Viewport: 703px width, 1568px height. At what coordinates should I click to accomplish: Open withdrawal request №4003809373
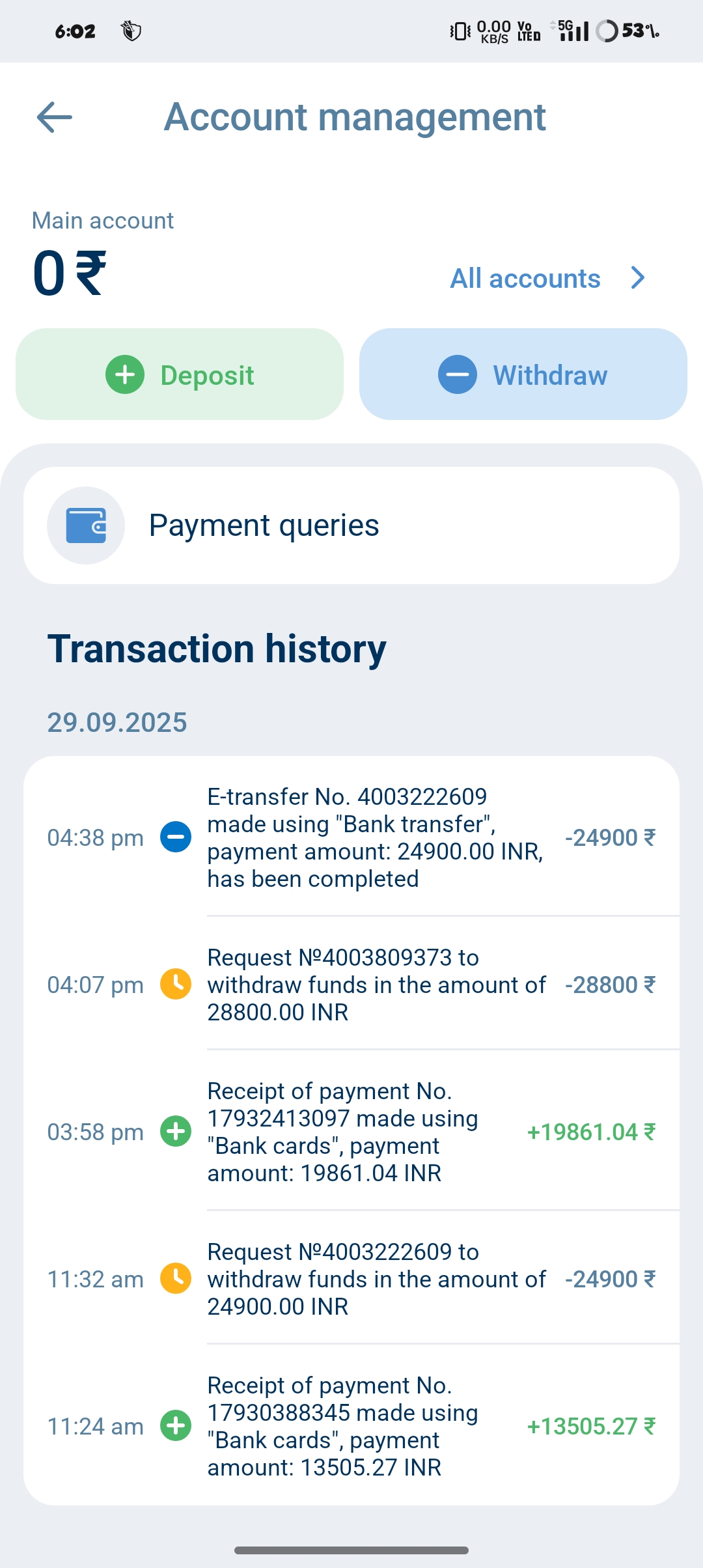coord(351,985)
